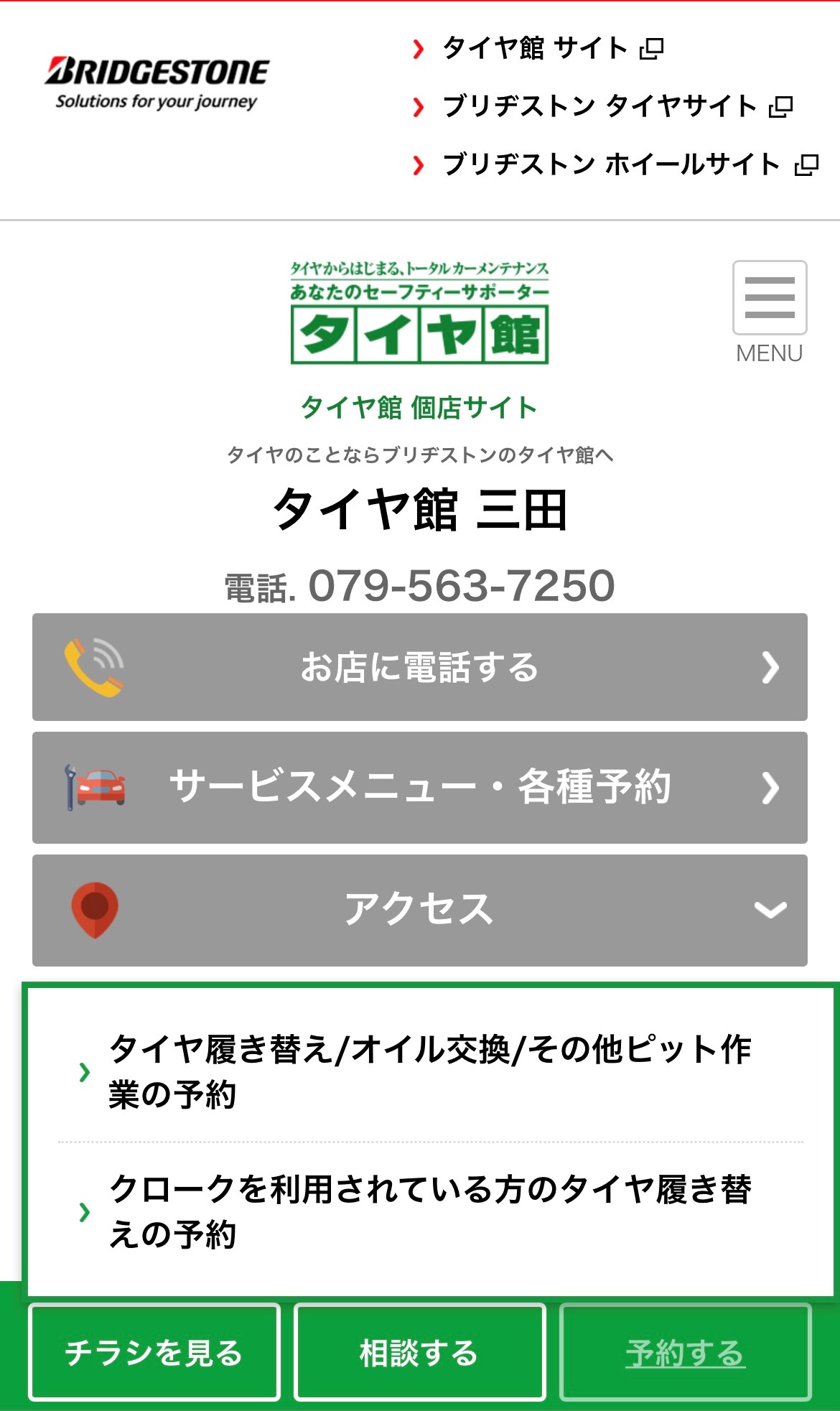Image resolution: width=840 pixels, height=1411 pixels.
Task: Open the ブリヂストン ホイールサイト link
Action: (615, 164)
